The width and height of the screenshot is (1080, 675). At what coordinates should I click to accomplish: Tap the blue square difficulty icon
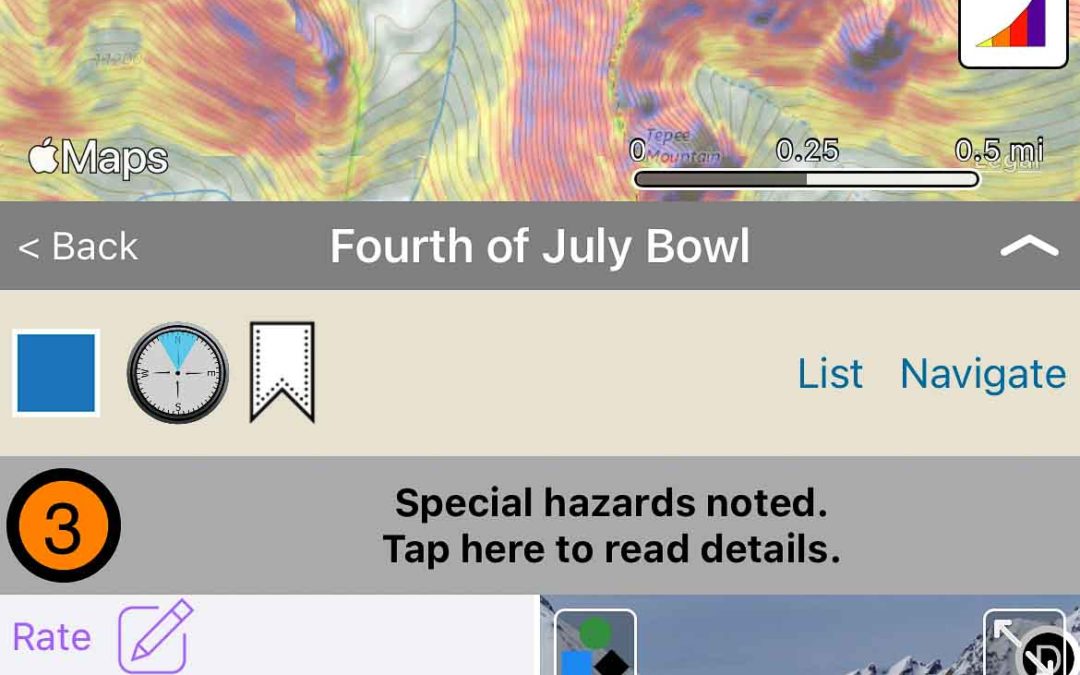pyautogui.click(x=56, y=373)
